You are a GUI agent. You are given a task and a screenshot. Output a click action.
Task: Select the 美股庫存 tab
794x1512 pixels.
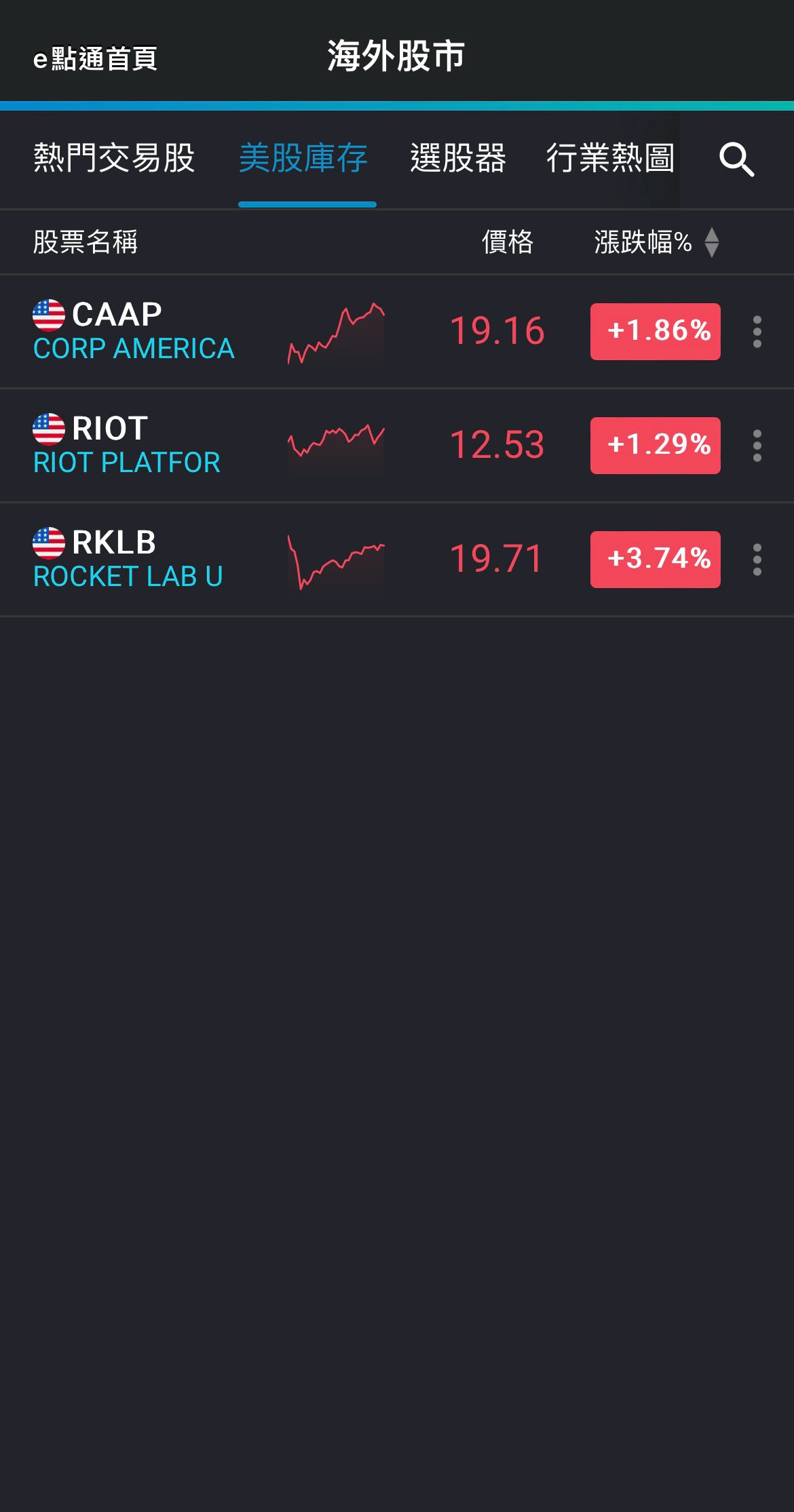[303, 159]
